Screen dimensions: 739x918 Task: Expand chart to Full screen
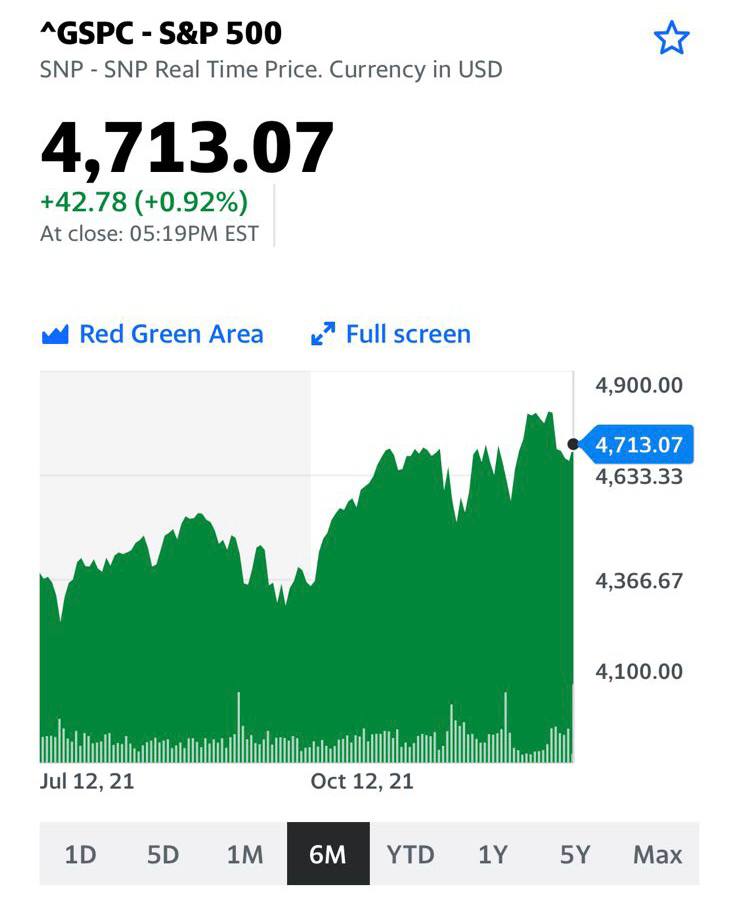coord(391,334)
